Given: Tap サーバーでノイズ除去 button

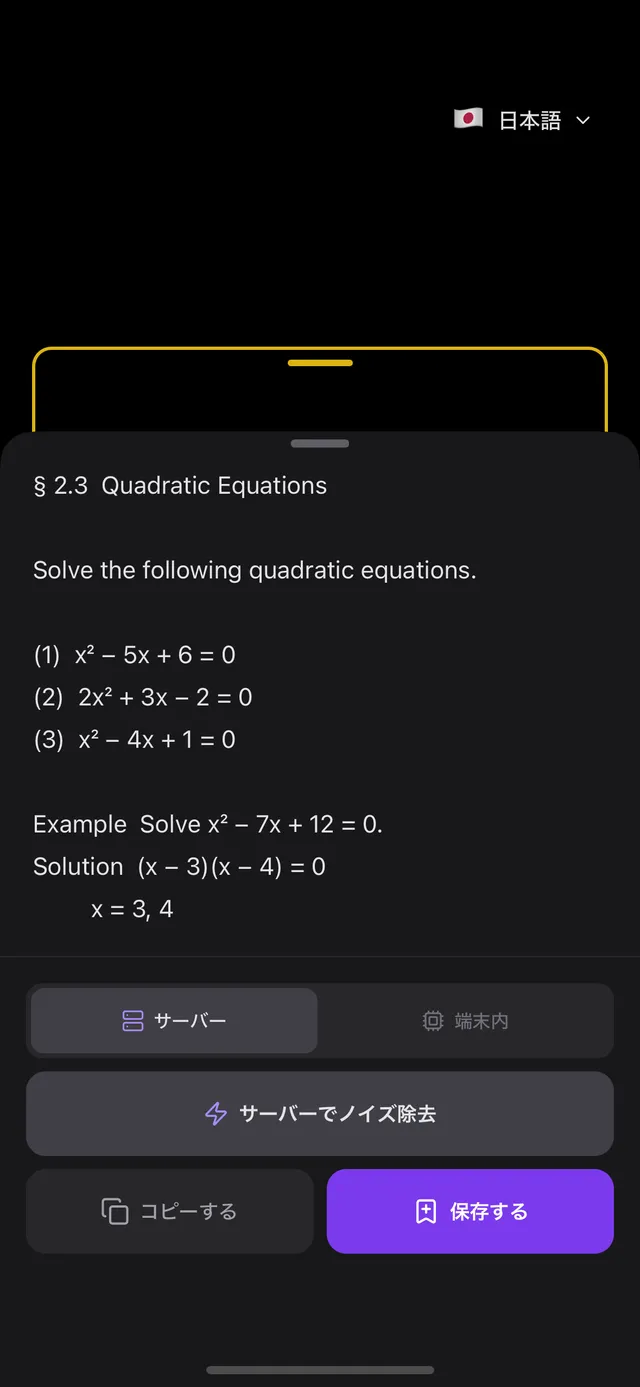Looking at the screenshot, I should point(320,1114).
